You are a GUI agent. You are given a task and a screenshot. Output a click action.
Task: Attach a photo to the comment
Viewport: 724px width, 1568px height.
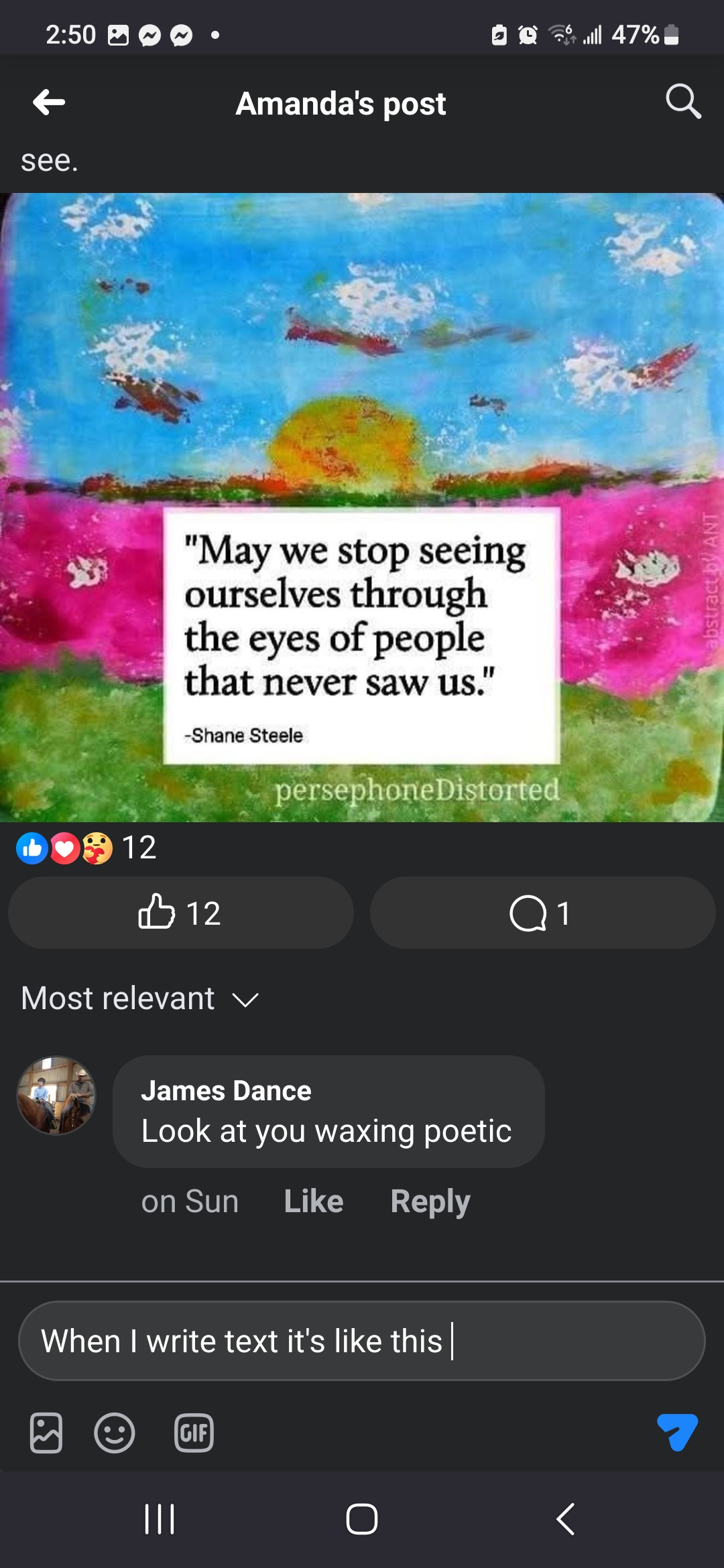tap(46, 1433)
